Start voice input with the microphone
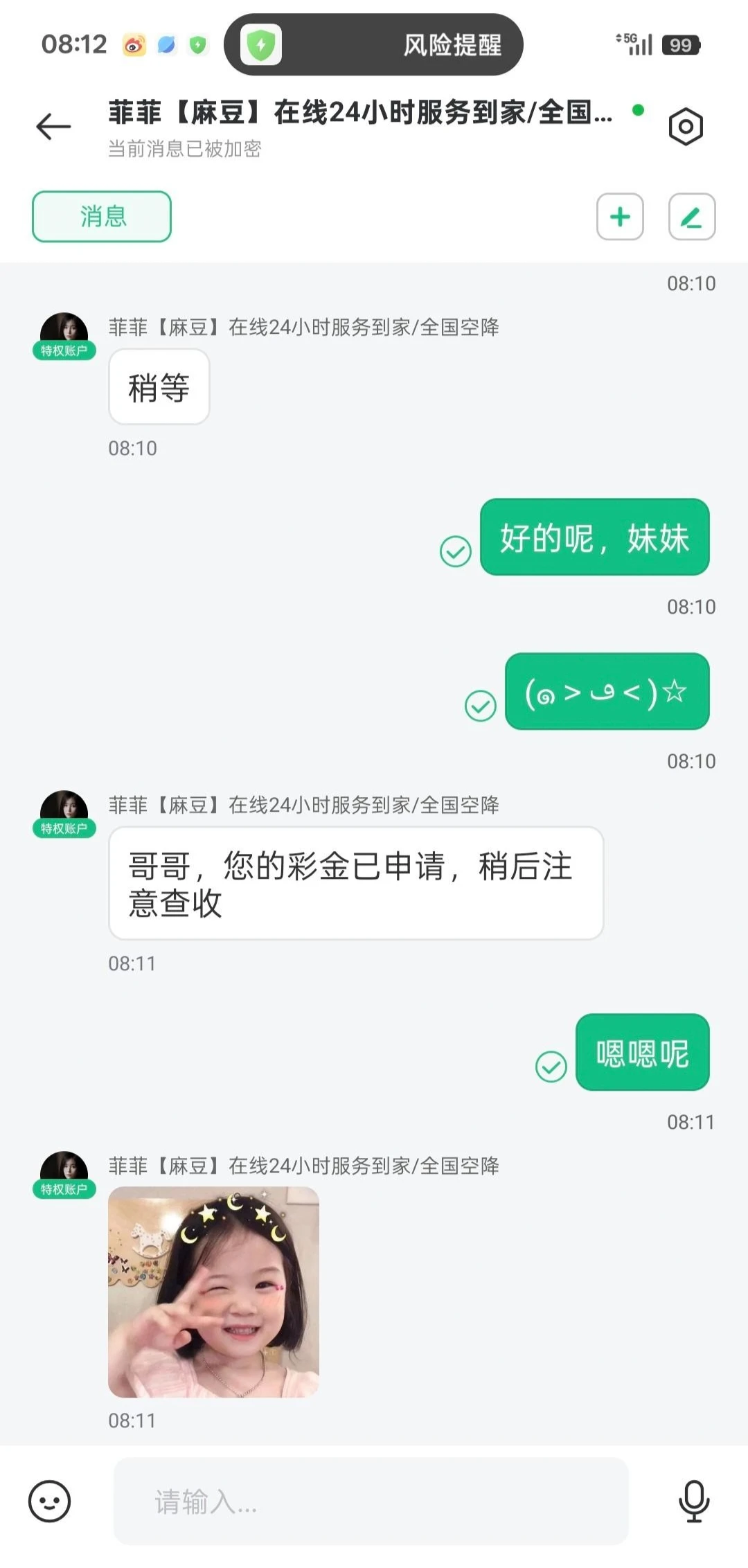 (x=693, y=1501)
